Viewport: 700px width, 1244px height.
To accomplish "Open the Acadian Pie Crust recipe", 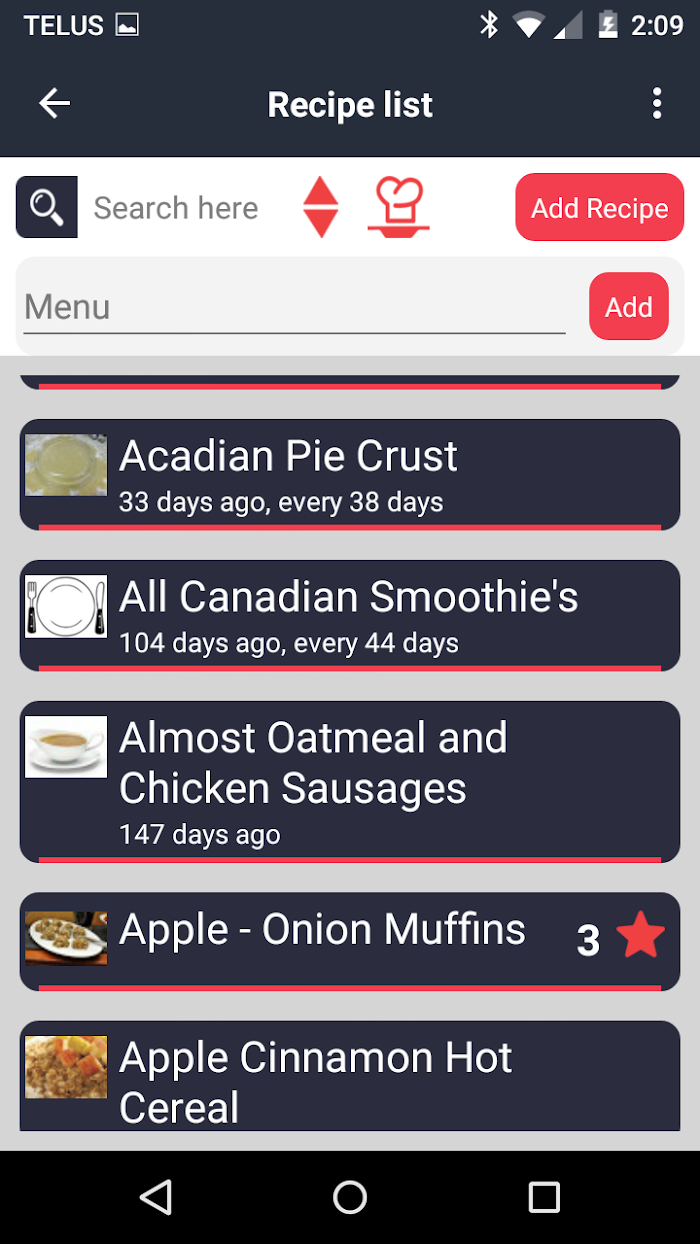I will click(350, 475).
